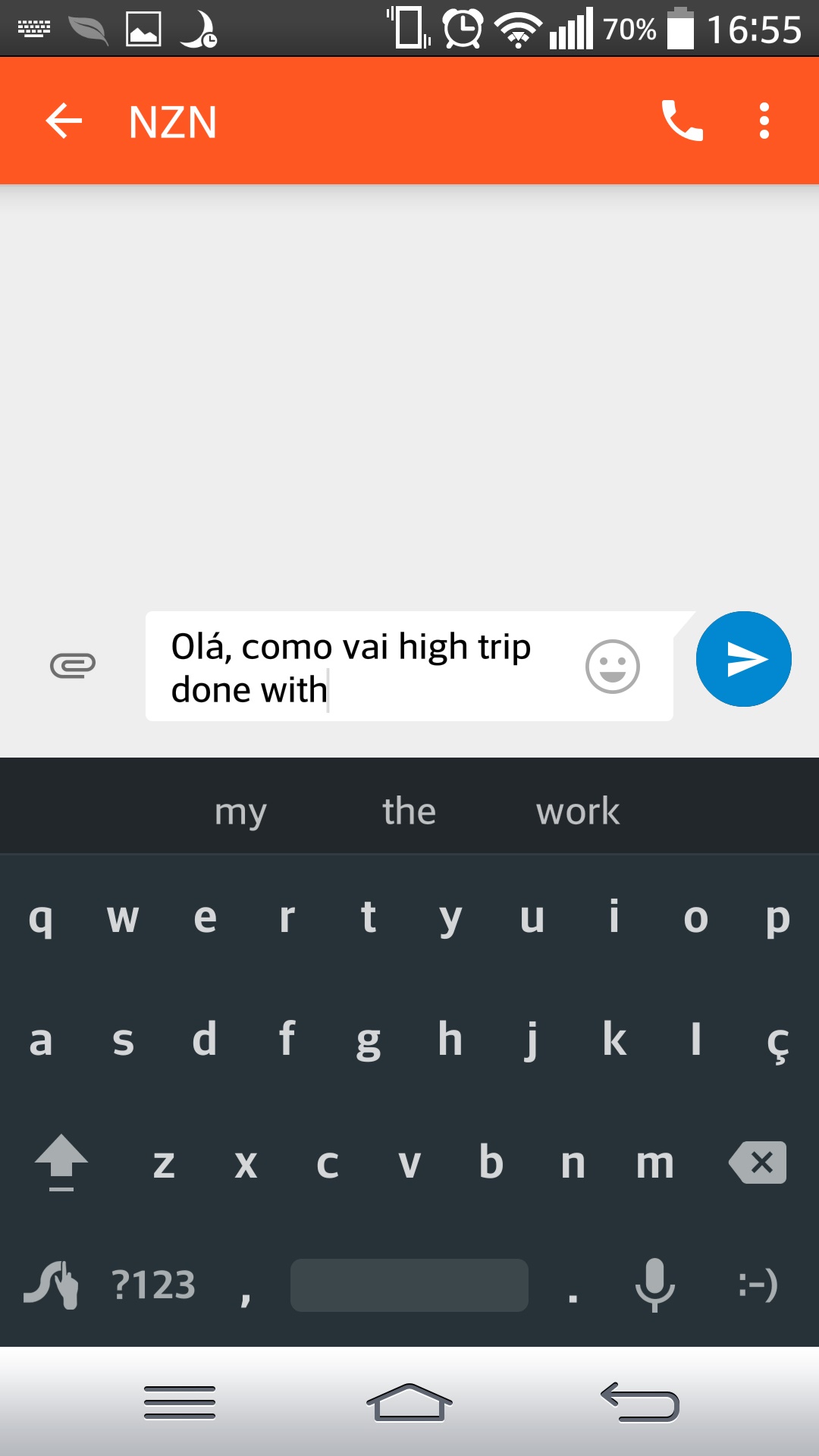Viewport: 819px width, 1456px height.
Task: Tap the smiley :-) key
Action: 758,1285
